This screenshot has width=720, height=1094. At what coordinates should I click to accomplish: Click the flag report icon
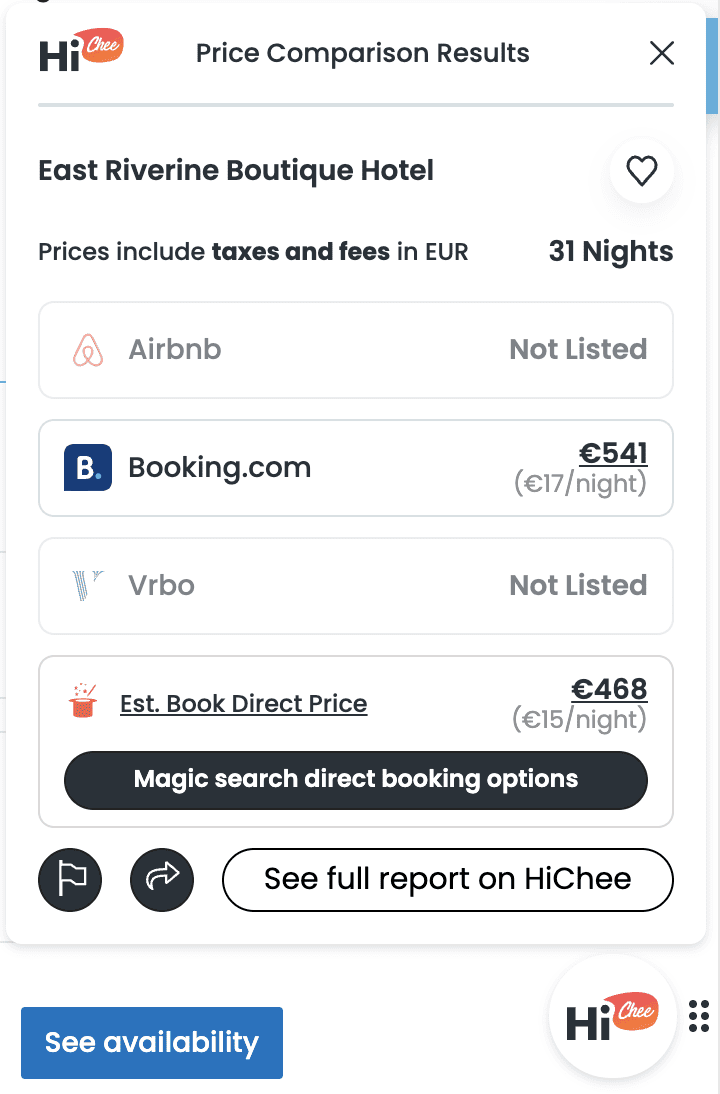point(69,879)
